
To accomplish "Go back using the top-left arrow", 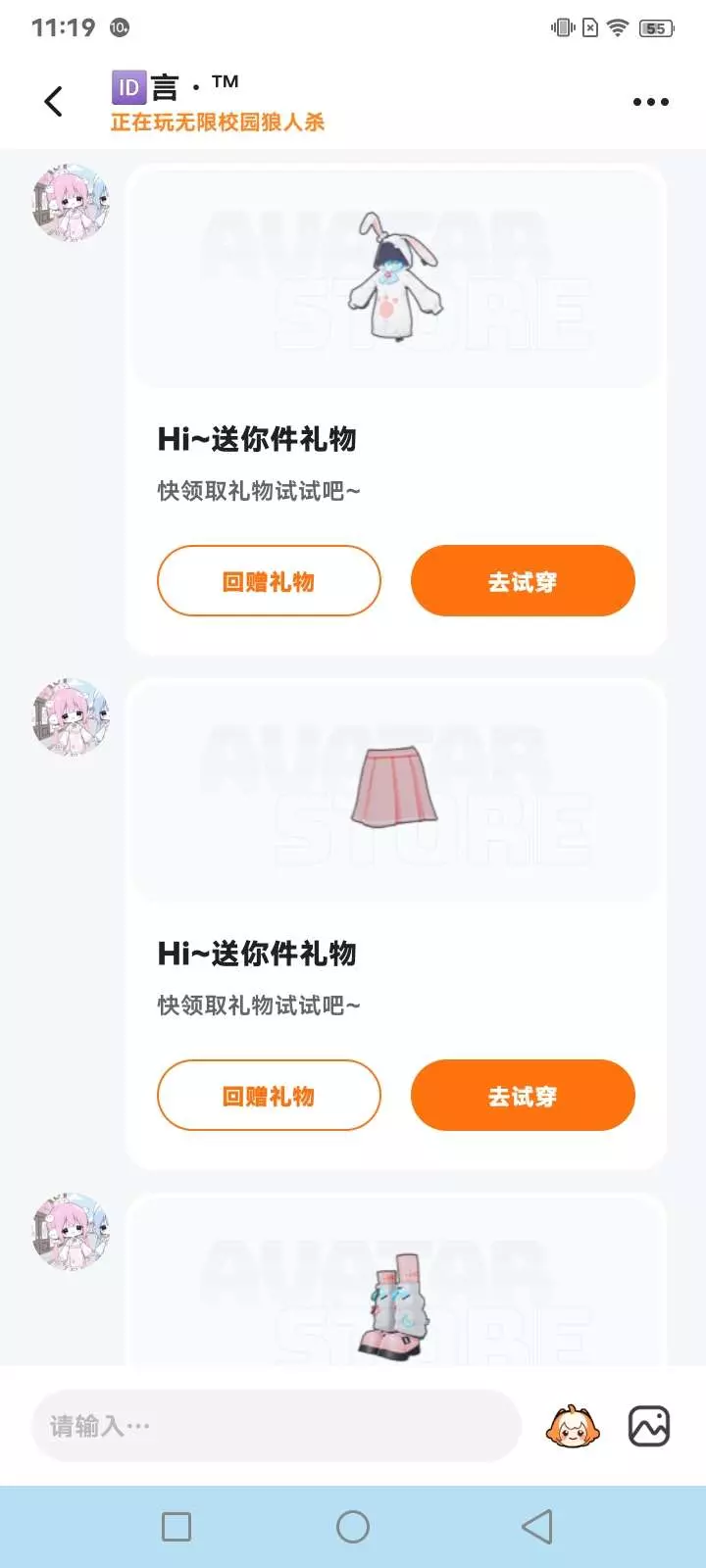I will [54, 101].
